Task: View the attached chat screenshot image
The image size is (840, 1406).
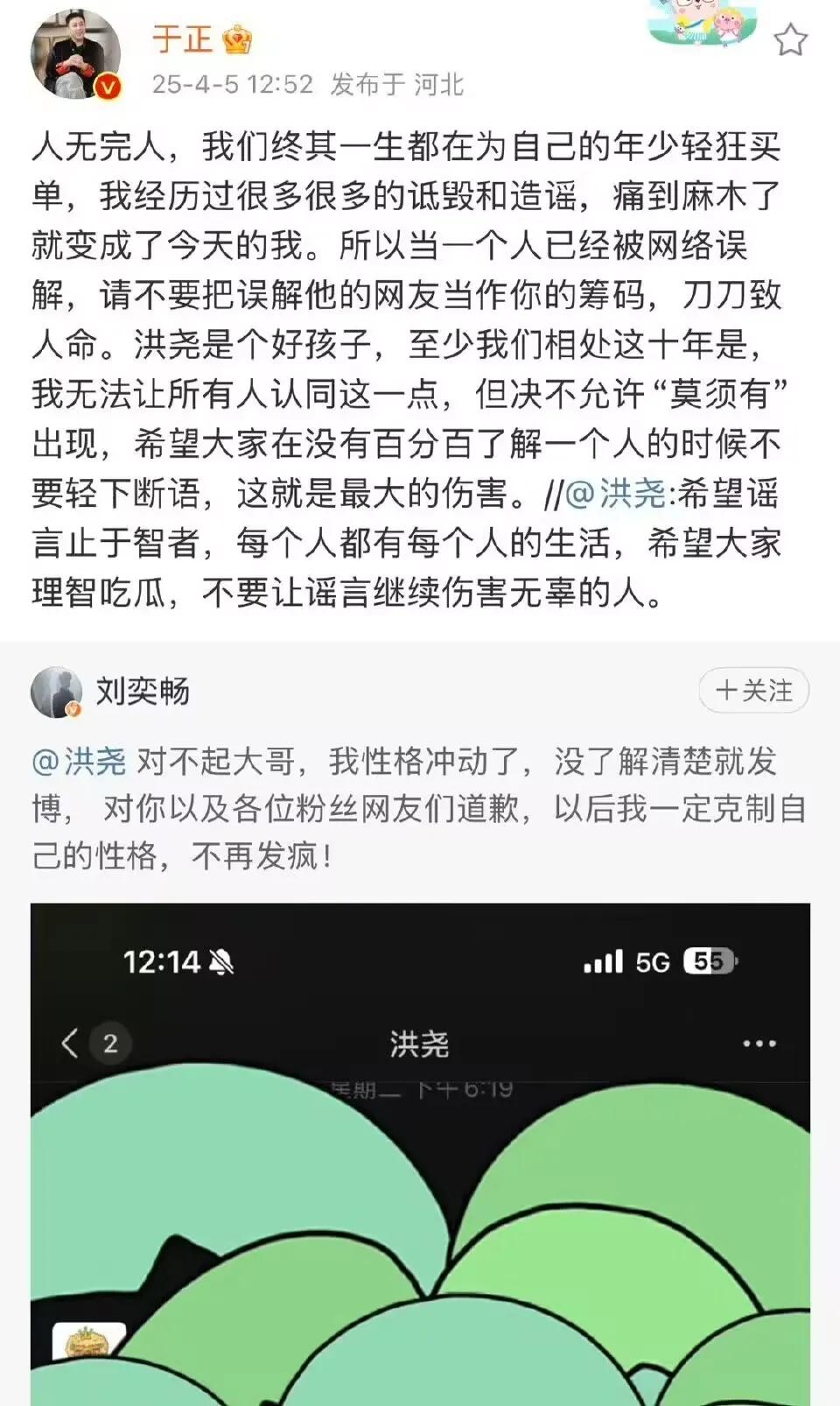Action: click(420, 1154)
